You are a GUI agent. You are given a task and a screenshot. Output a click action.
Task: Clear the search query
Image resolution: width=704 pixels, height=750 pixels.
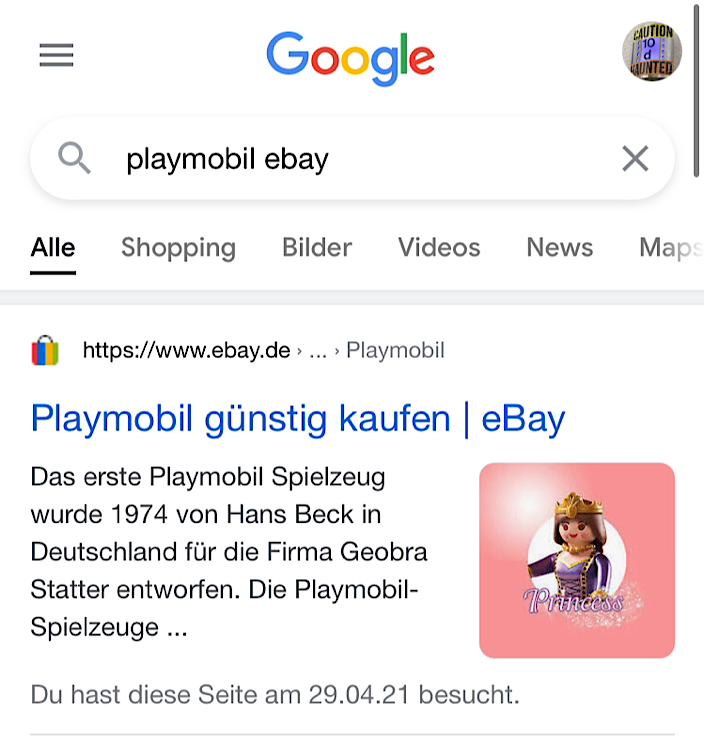coord(635,158)
